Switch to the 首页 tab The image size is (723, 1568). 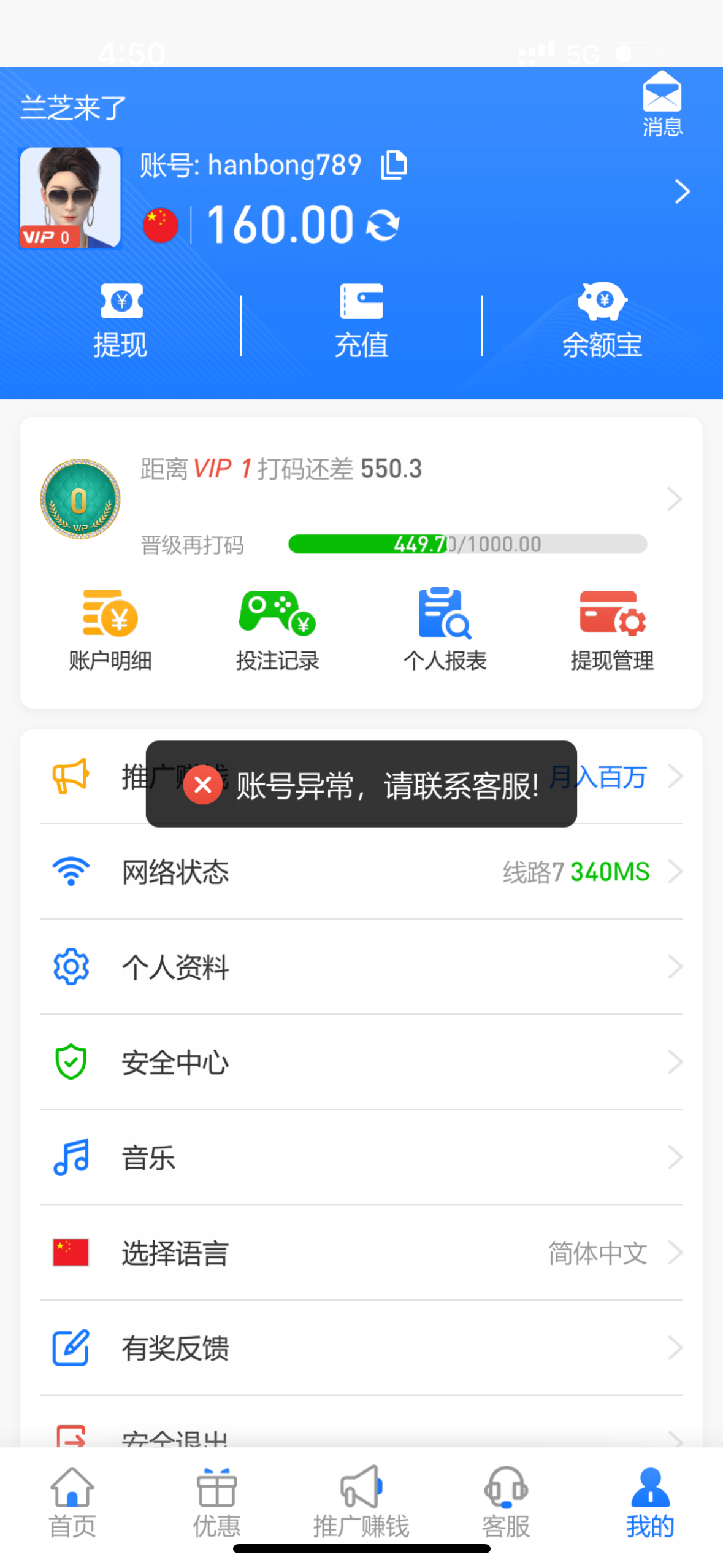[x=71, y=1503]
